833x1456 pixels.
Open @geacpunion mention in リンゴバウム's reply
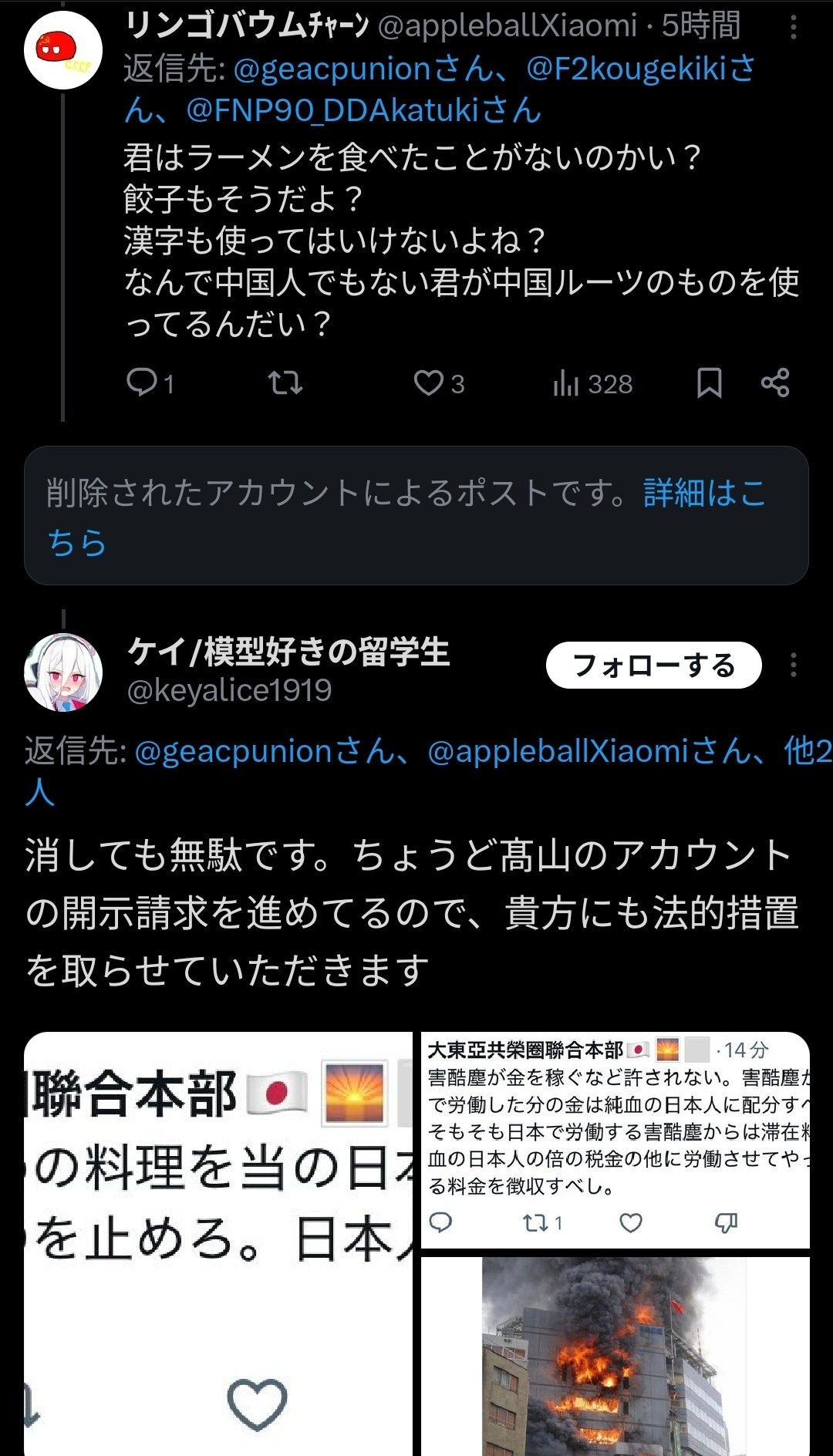click(331, 69)
